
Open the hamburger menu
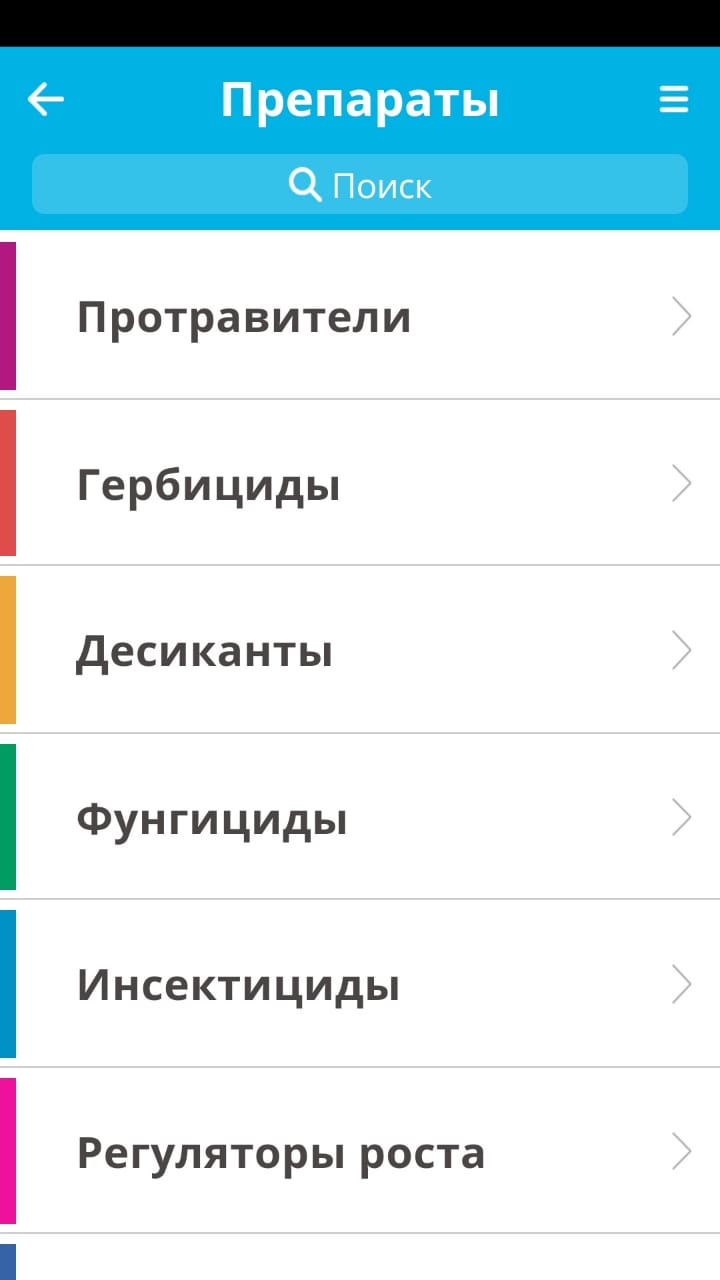674,99
